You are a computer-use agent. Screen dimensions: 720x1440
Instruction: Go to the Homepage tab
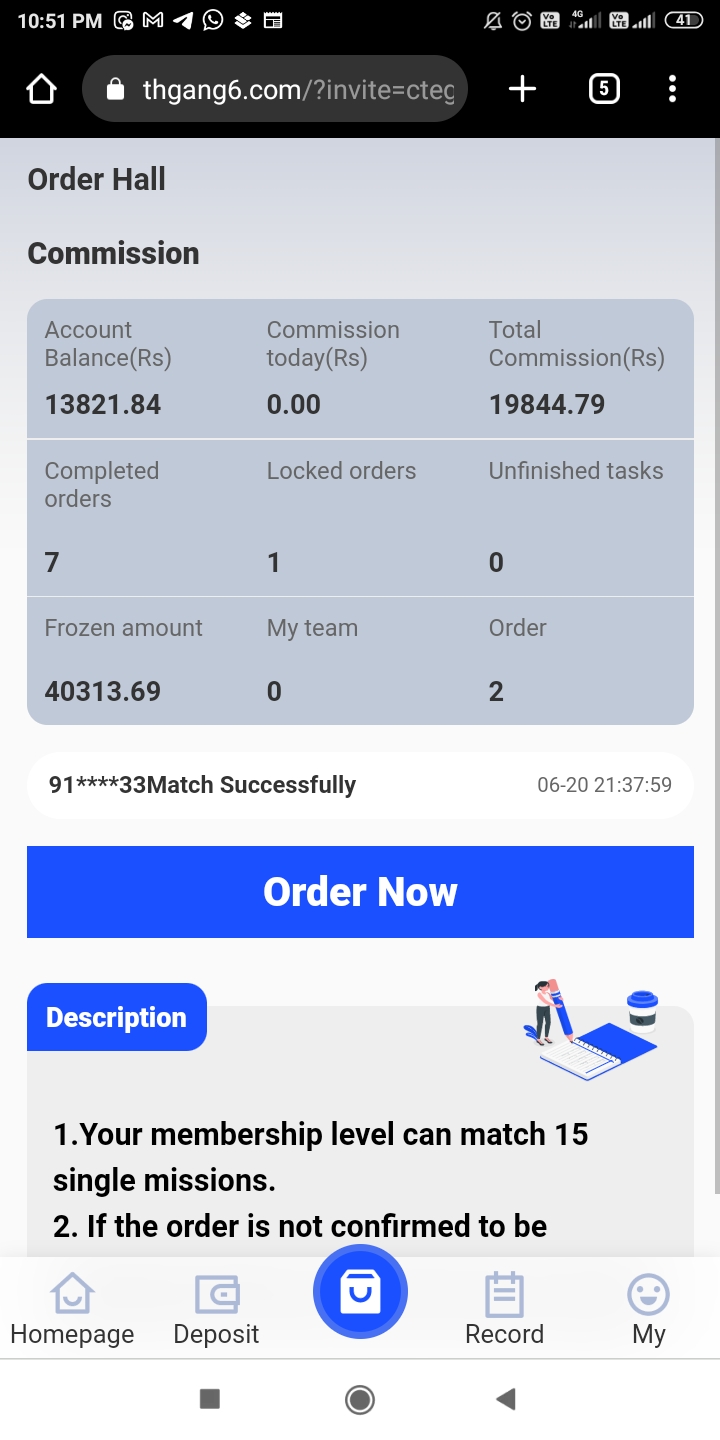coord(72,1310)
